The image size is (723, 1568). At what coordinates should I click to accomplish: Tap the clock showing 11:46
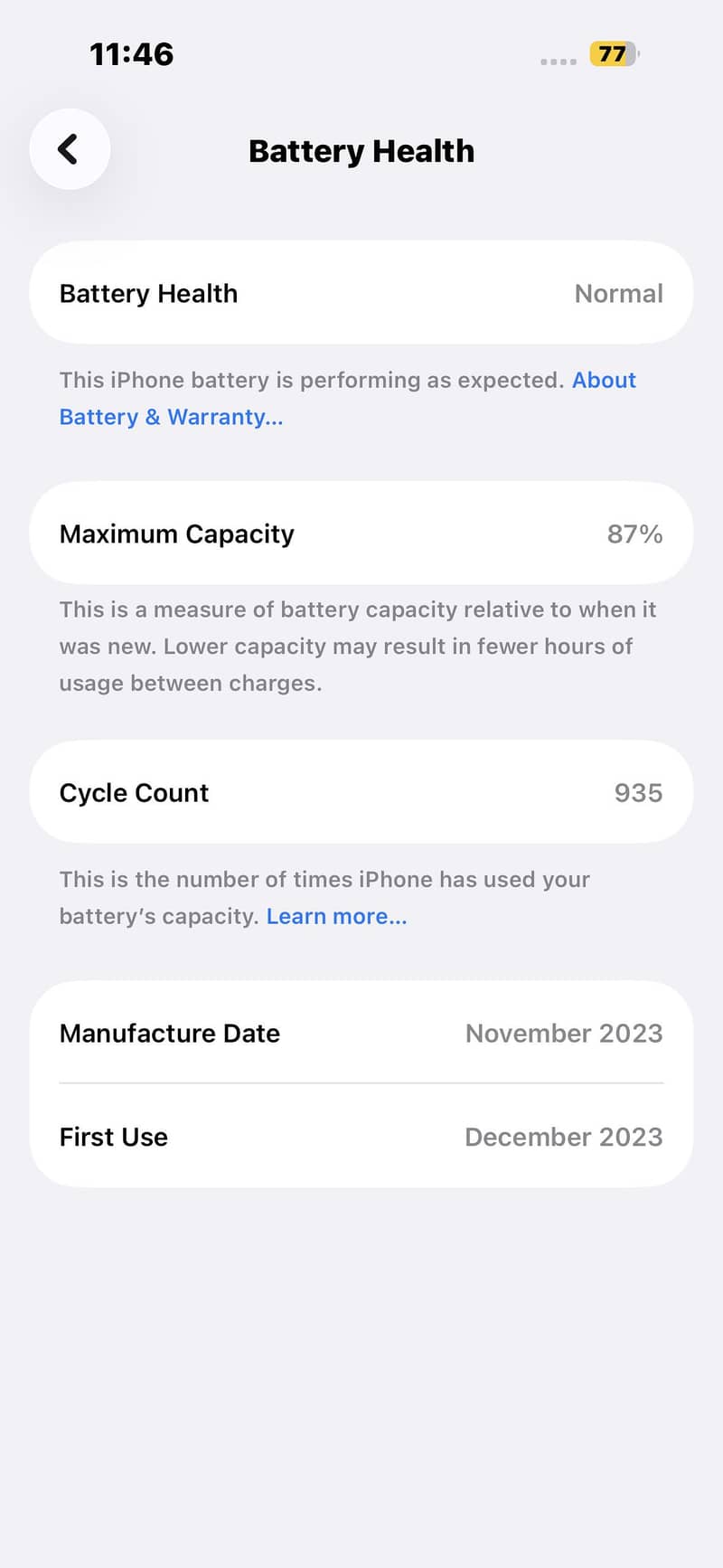click(132, 54)
